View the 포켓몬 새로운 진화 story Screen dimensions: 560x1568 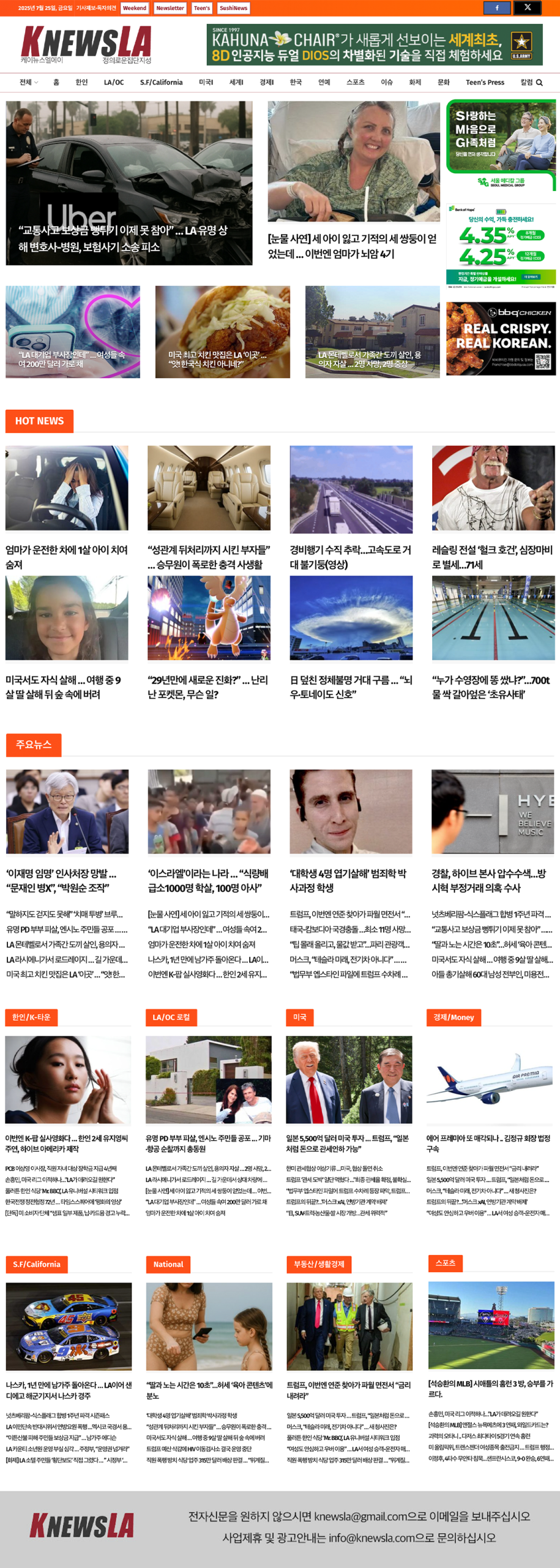click(208, 687)
